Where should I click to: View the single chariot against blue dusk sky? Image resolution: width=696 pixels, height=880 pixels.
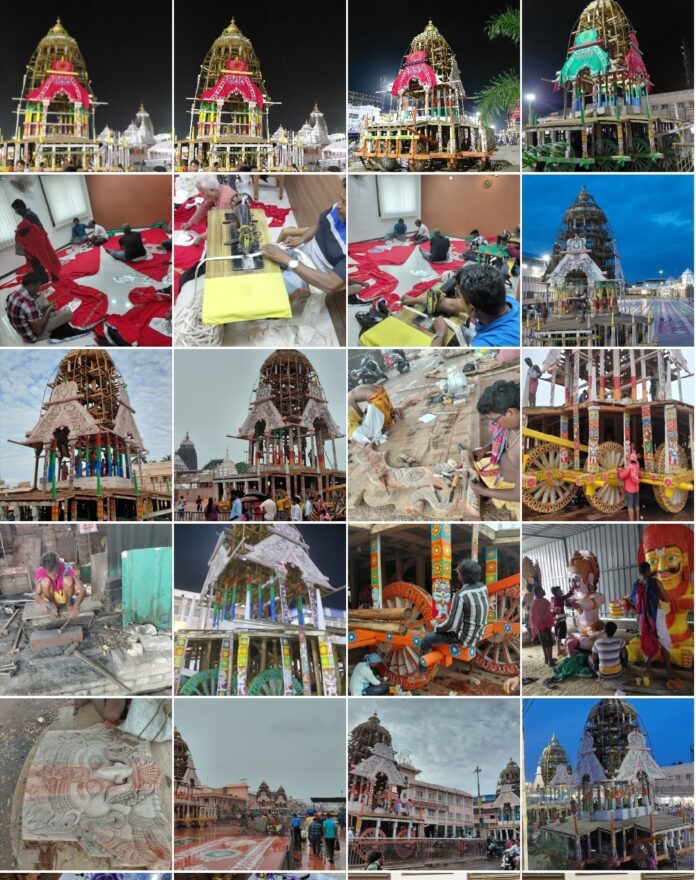click(x=608, y=260)
